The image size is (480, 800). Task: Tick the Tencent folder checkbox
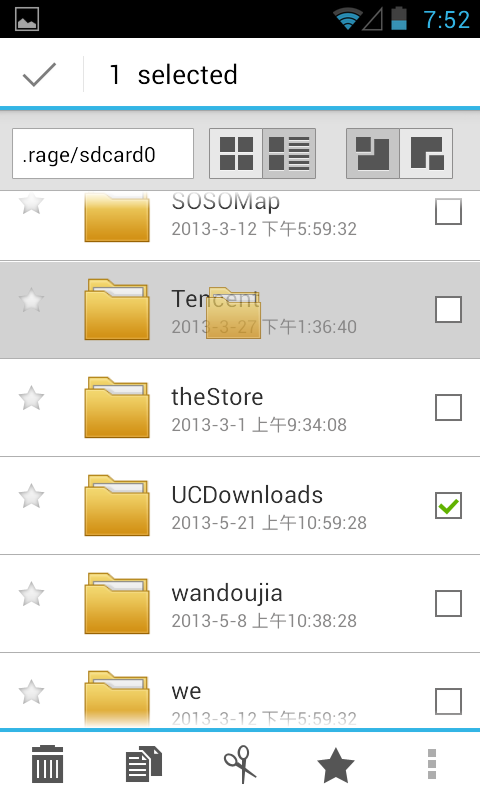[448, 309]
